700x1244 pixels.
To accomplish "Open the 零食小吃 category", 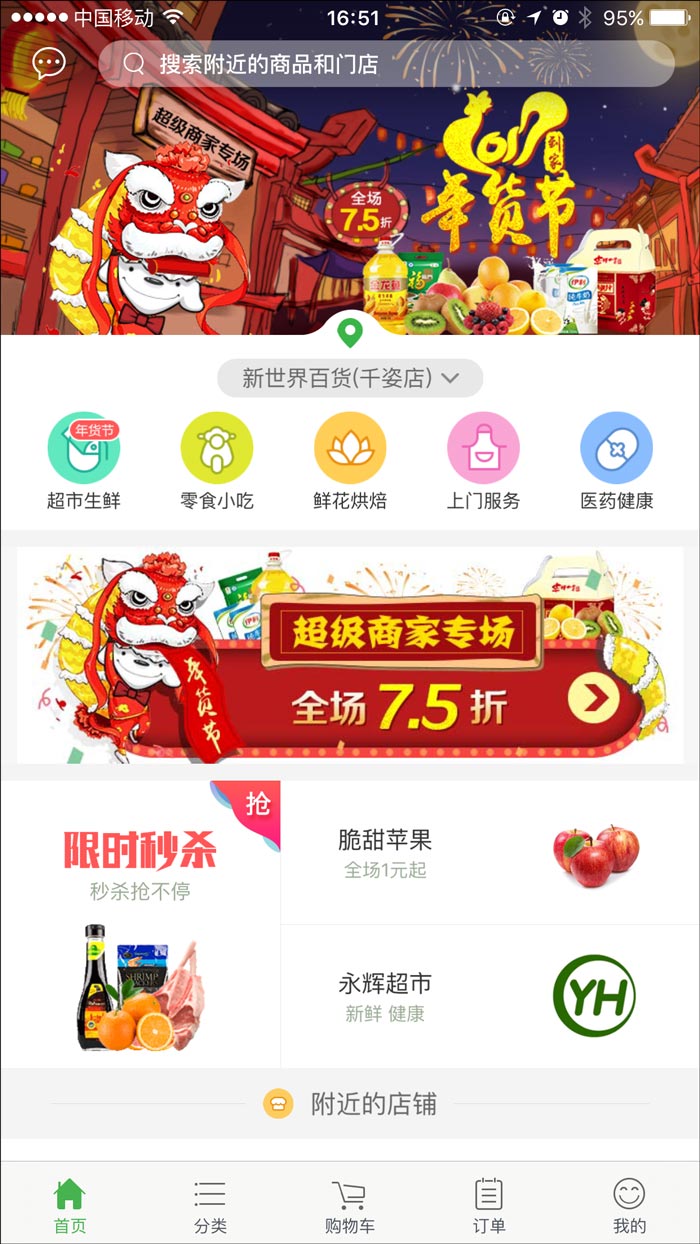I will pyautogui.click(x=217, y=462).
